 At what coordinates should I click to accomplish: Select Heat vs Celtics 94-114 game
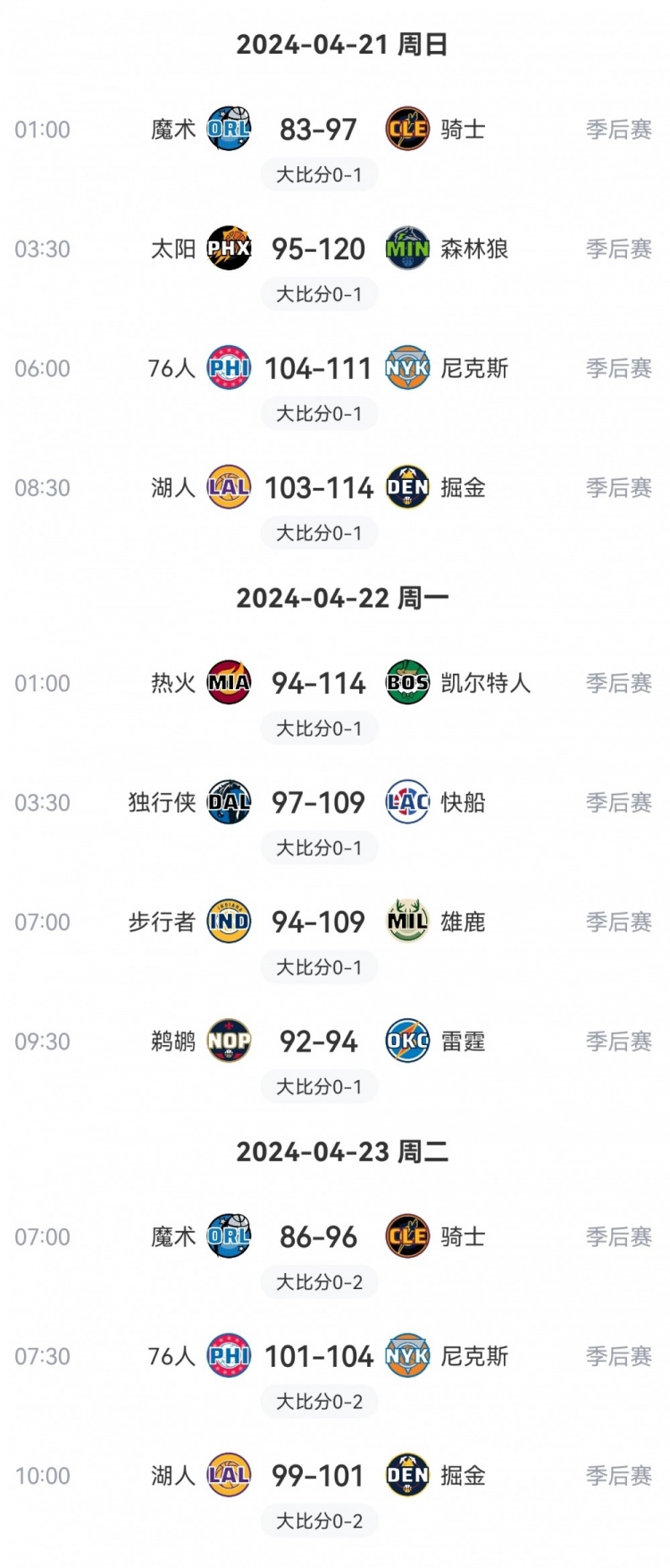(318, 684)
